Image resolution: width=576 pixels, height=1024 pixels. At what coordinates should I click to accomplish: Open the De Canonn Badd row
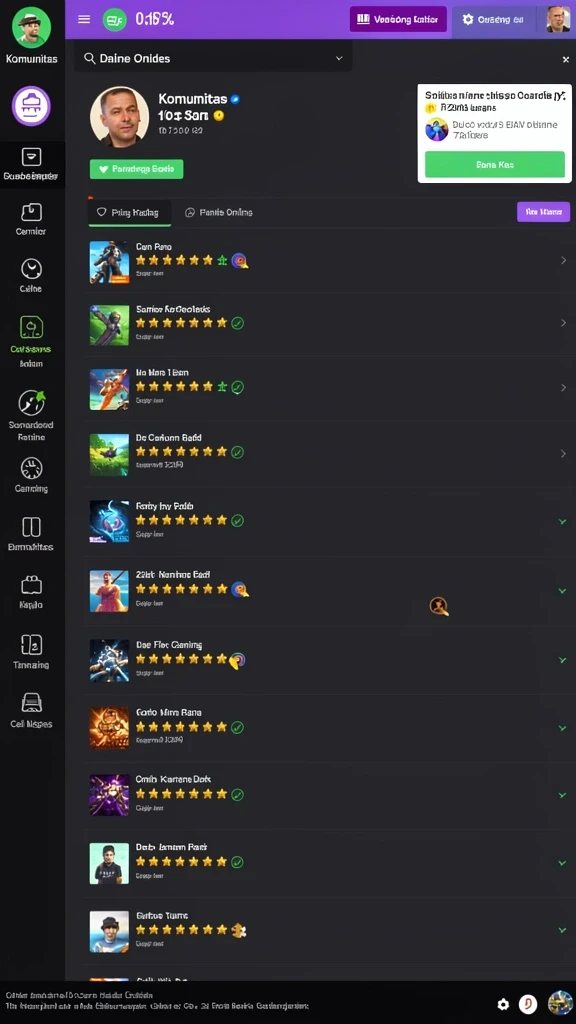(x=328, y=453)
